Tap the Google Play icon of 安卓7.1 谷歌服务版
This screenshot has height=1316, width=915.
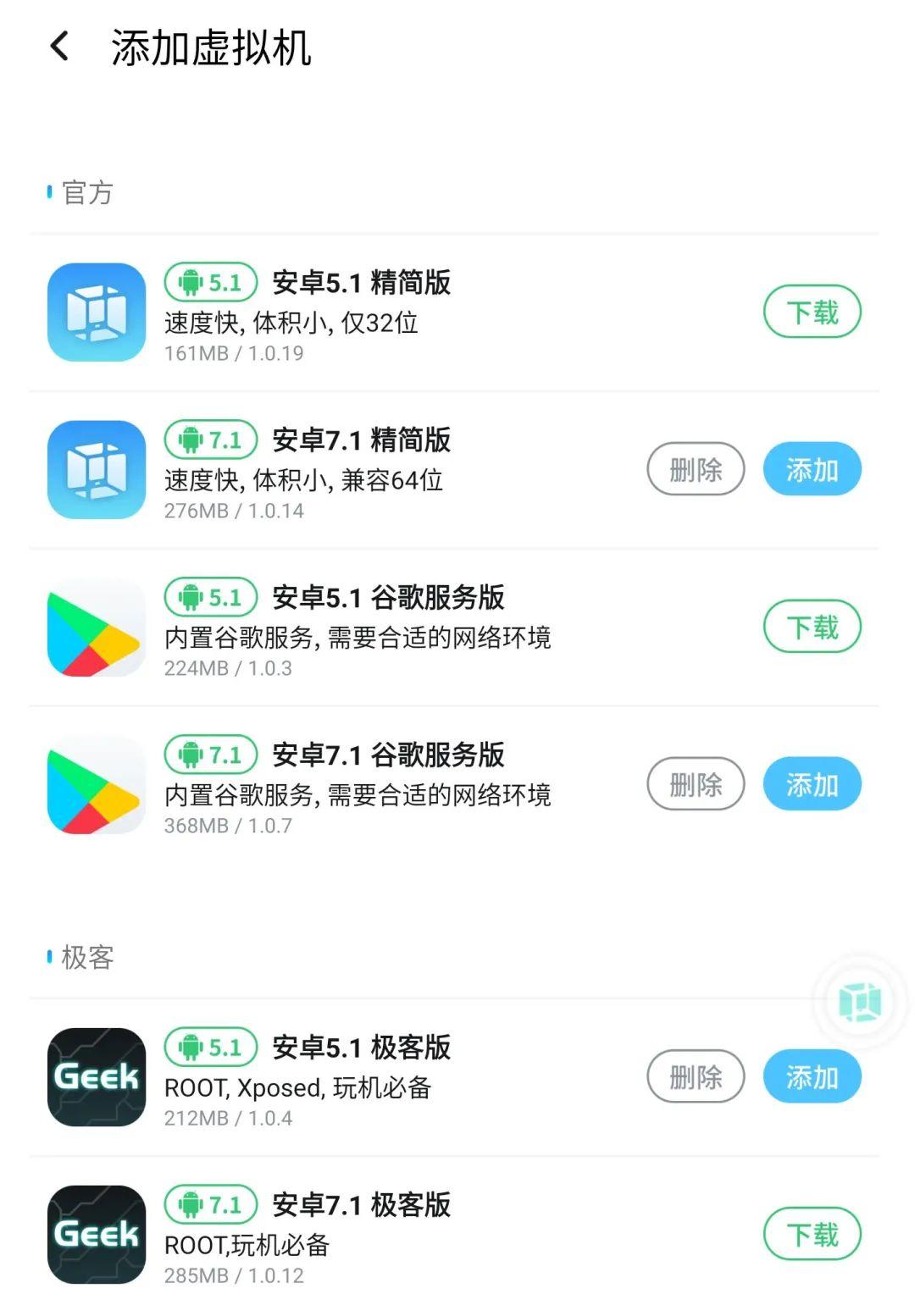96,784
